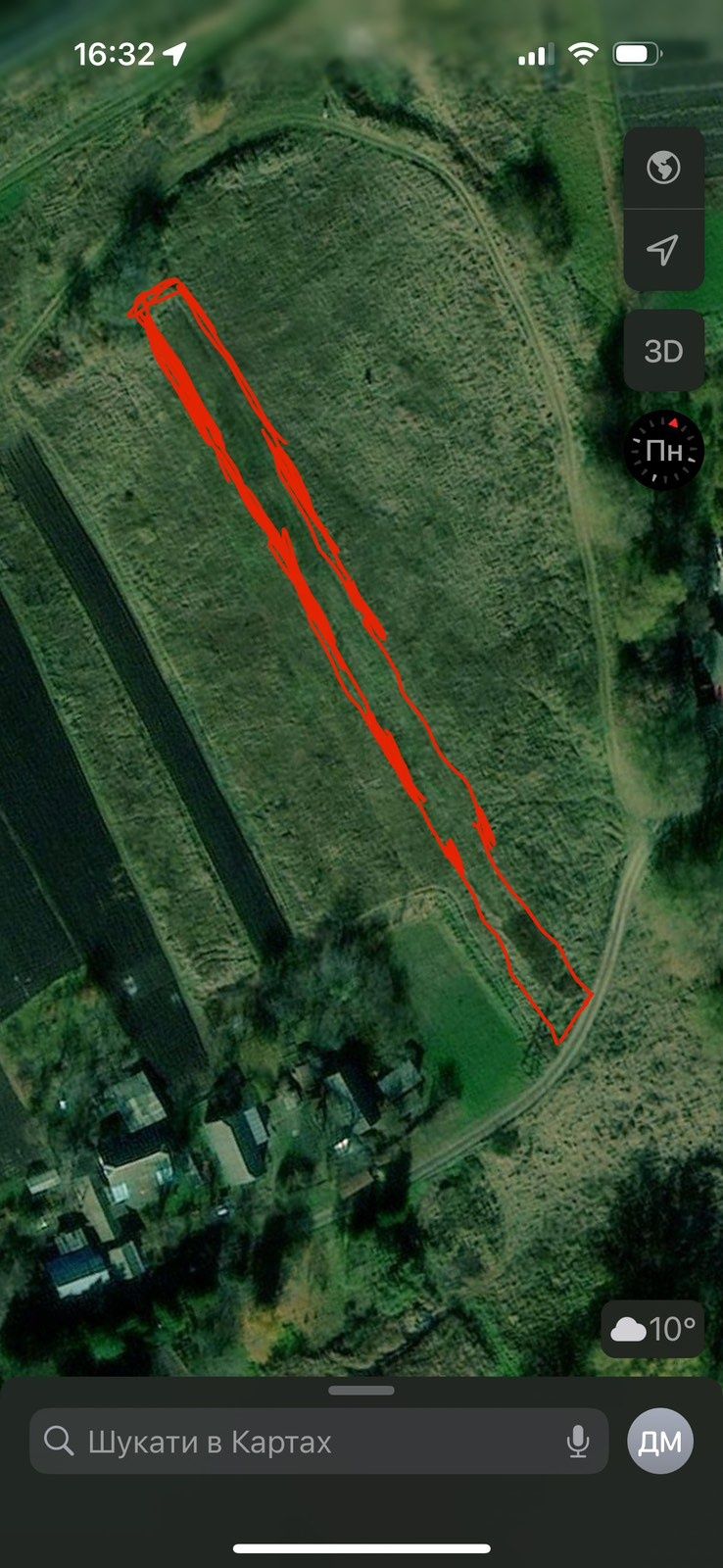Tap the compass to reset north
This screenshot has height=1568, width=723.
pos(664,450)
